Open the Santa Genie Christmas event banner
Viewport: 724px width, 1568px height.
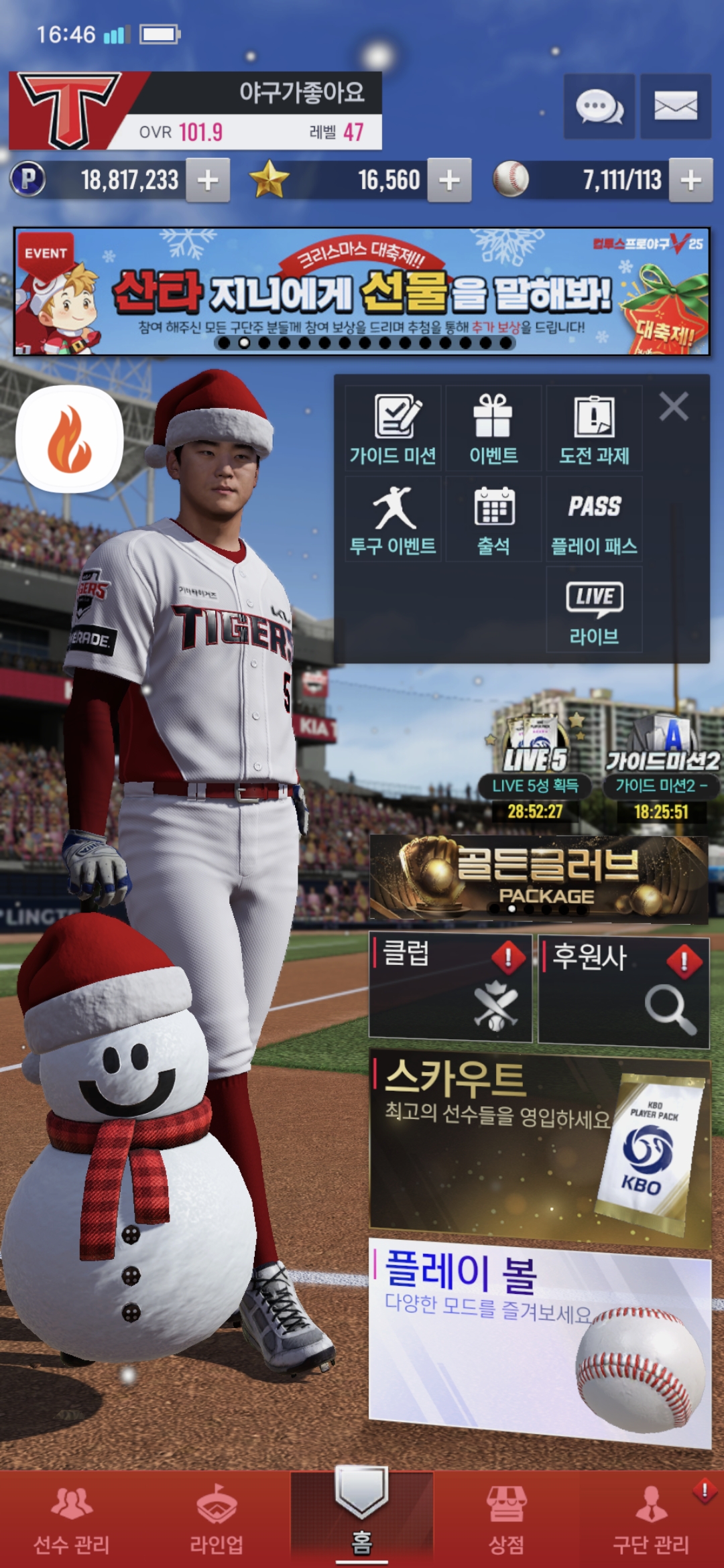point(362,291)
